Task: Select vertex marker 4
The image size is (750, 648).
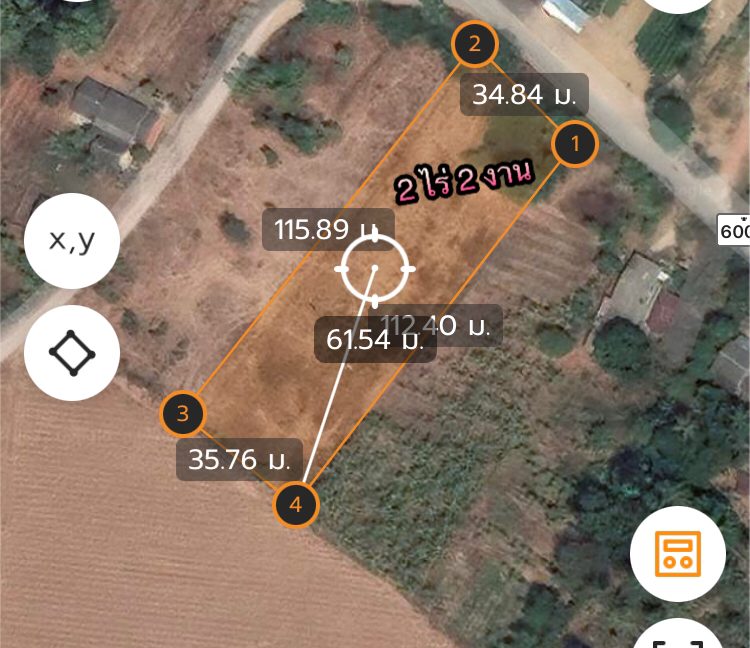Action: pyautogui.click(x=296, y=506)
